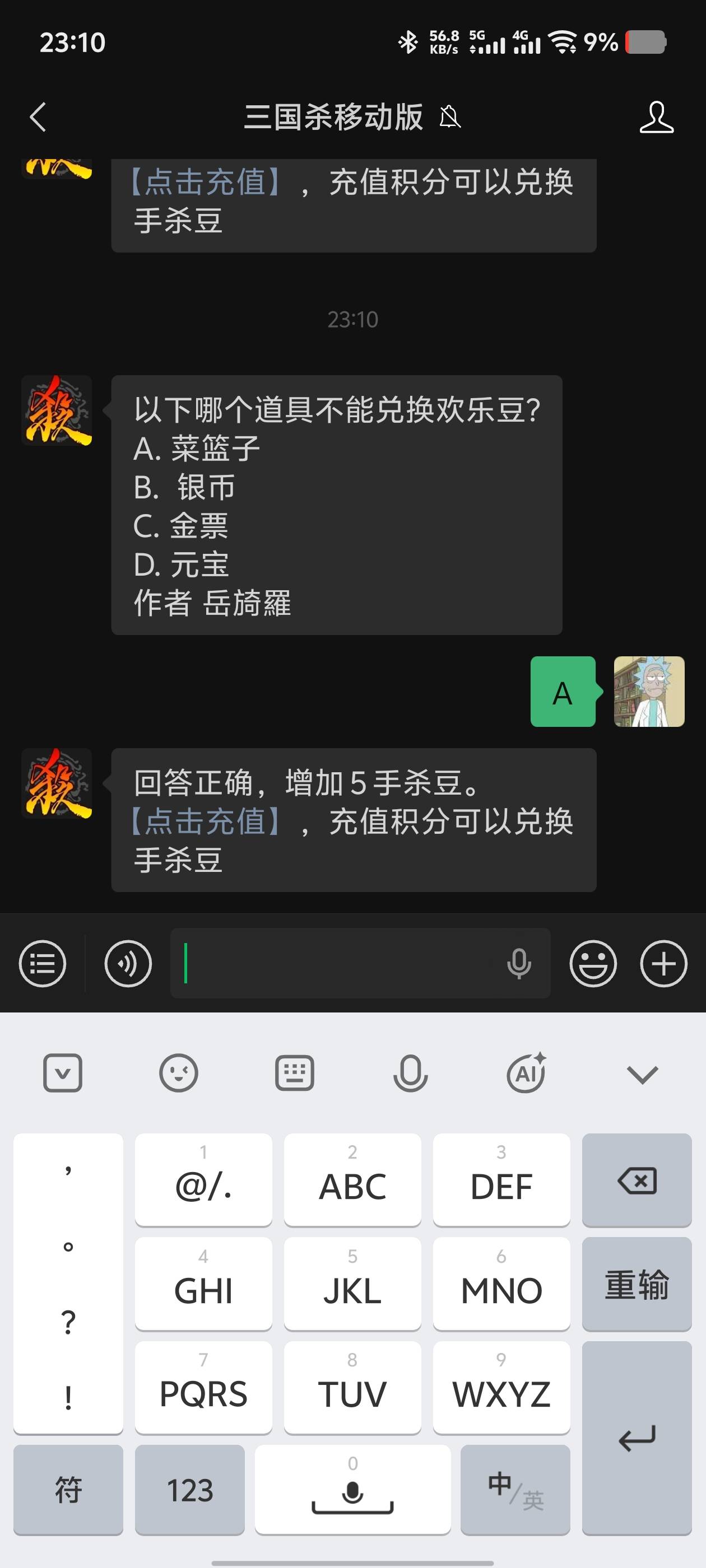Tap the microphone inside the message field
This screenshot has width=706, height=1568.
(519, 964)
